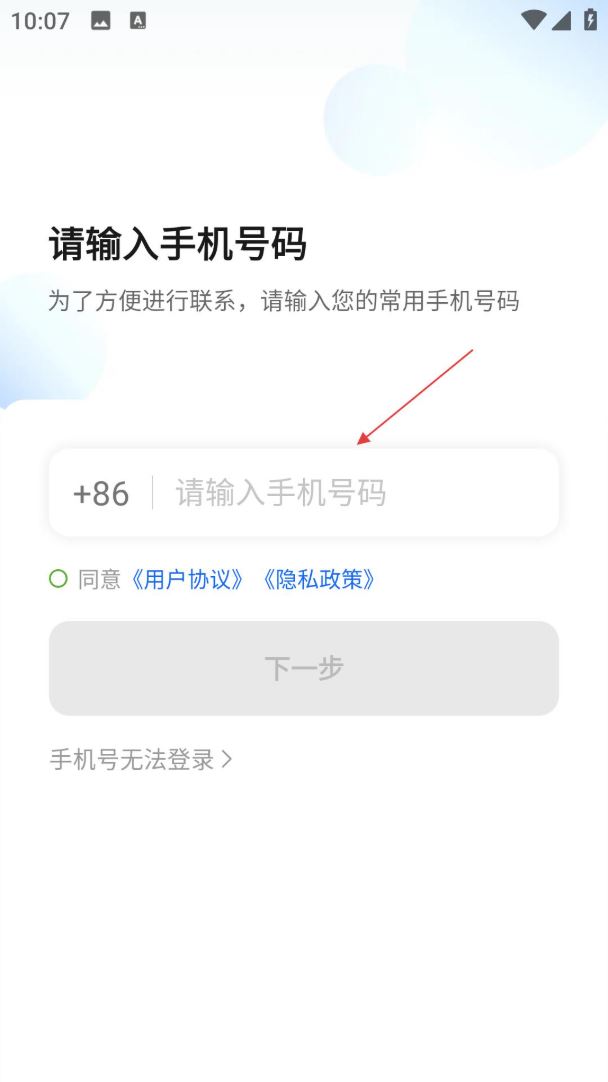Tap the 下一步 button
The image size is (608, 1082).
coord(304,668)
